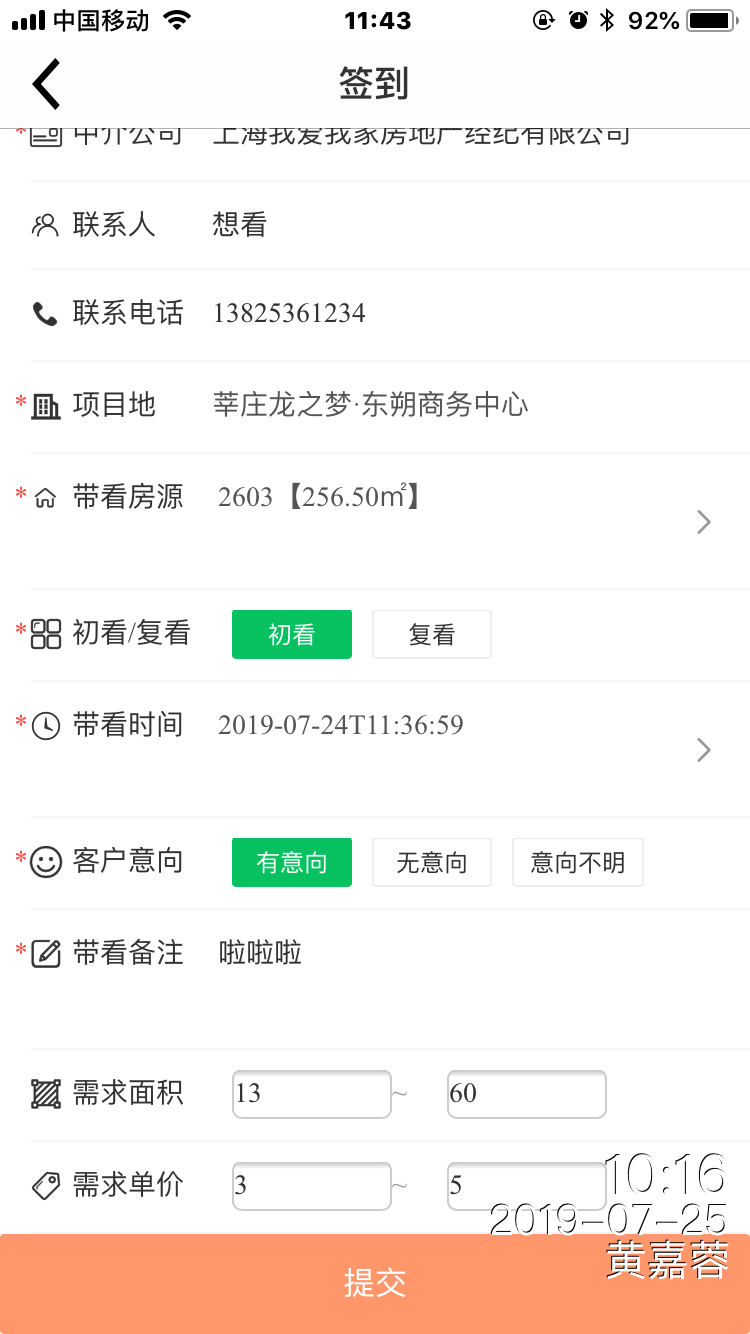Choose 有意向 for customer intent

pos(292,862)
